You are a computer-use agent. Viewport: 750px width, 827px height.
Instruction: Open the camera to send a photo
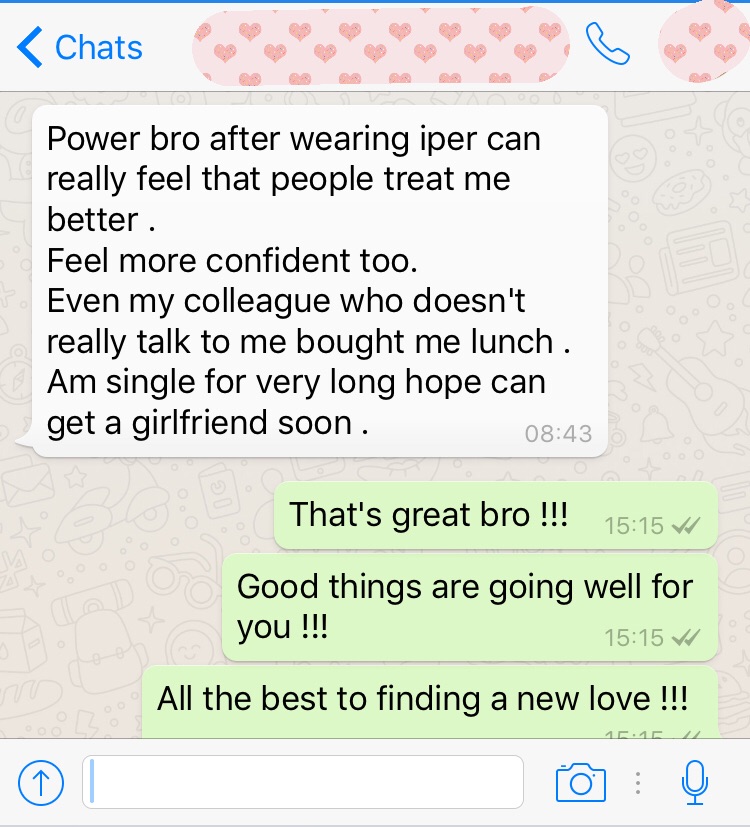click(580, 782)
